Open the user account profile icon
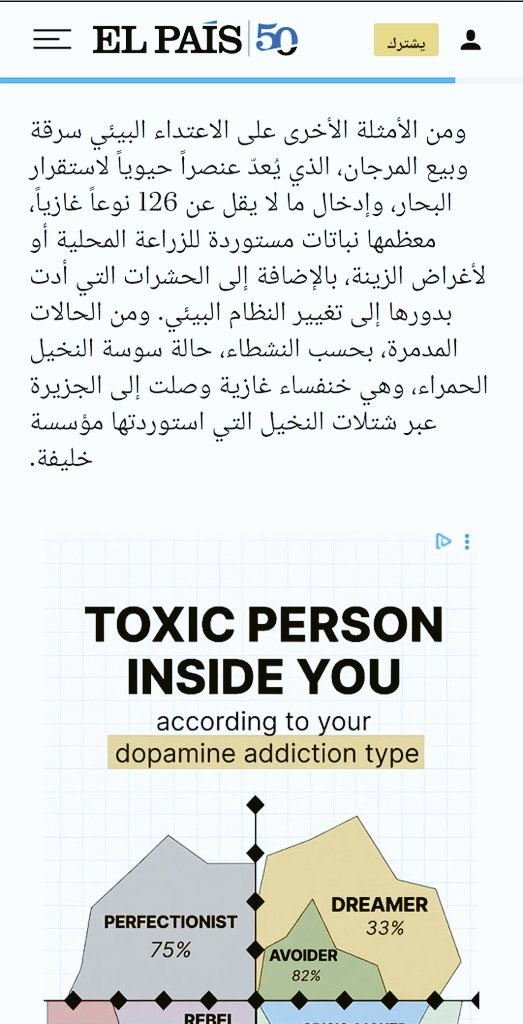Image resolution: width=523 pixels, height=1024 pixels. pyautogui.click(x=471, y=40)
